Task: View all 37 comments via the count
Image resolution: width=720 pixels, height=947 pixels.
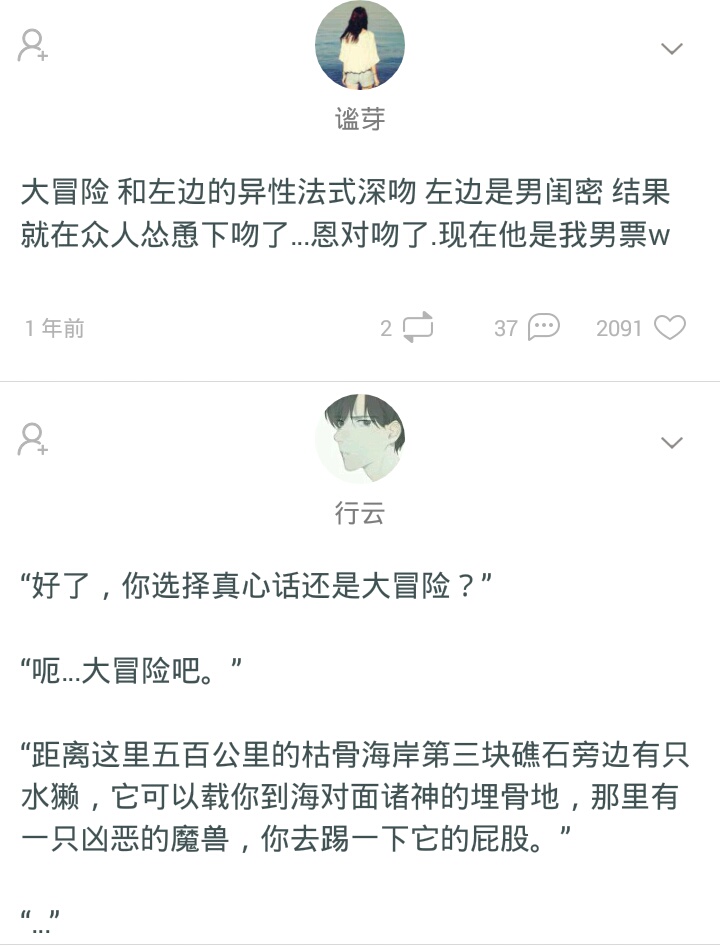Action: (x=508, y=327)
